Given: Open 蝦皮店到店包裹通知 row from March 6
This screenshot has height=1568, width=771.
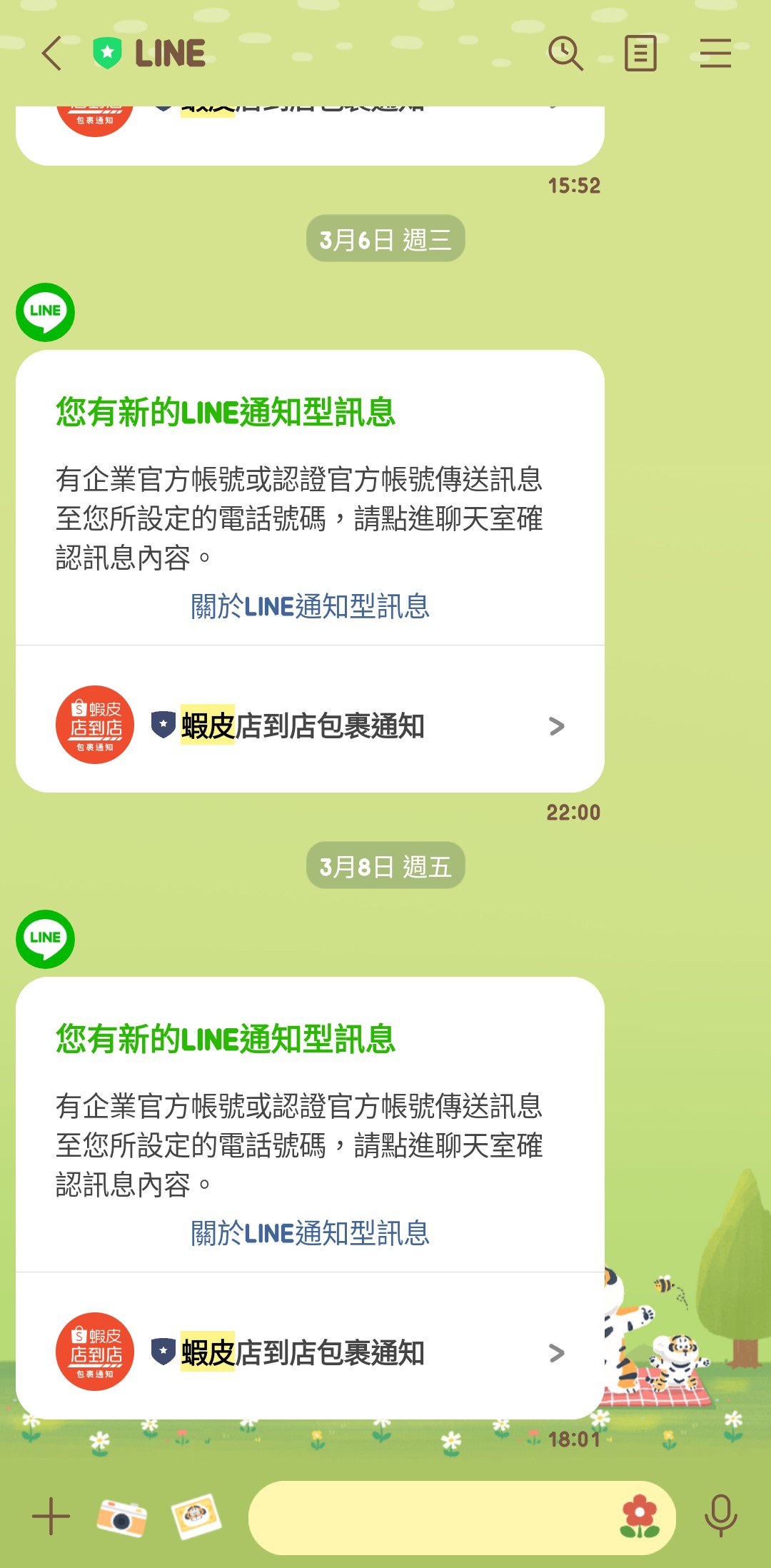Looking at the screenshot, I should click(x=310, y=725).
